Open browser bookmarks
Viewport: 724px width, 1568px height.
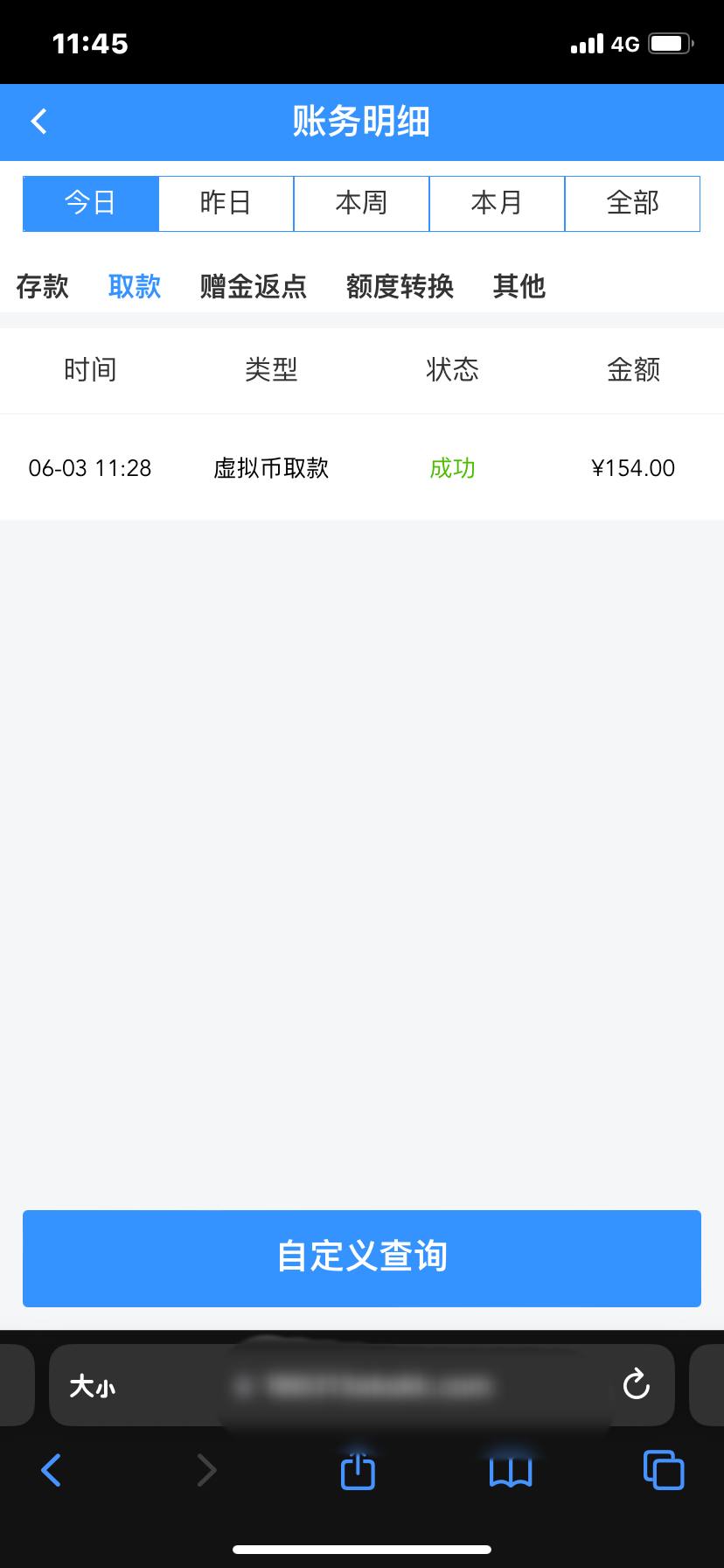(x=511, y=1470)
